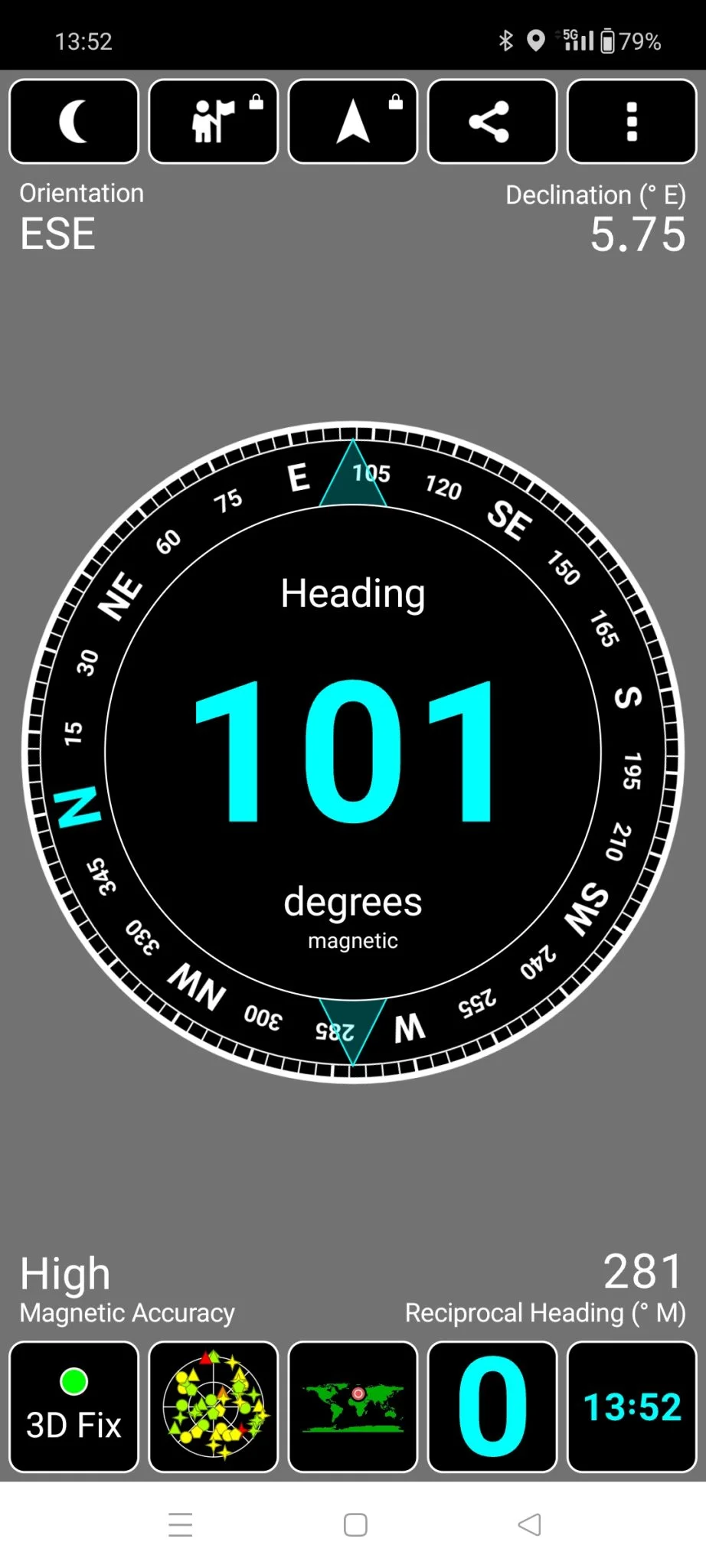Tap the locked navigation arrow button

353,121
